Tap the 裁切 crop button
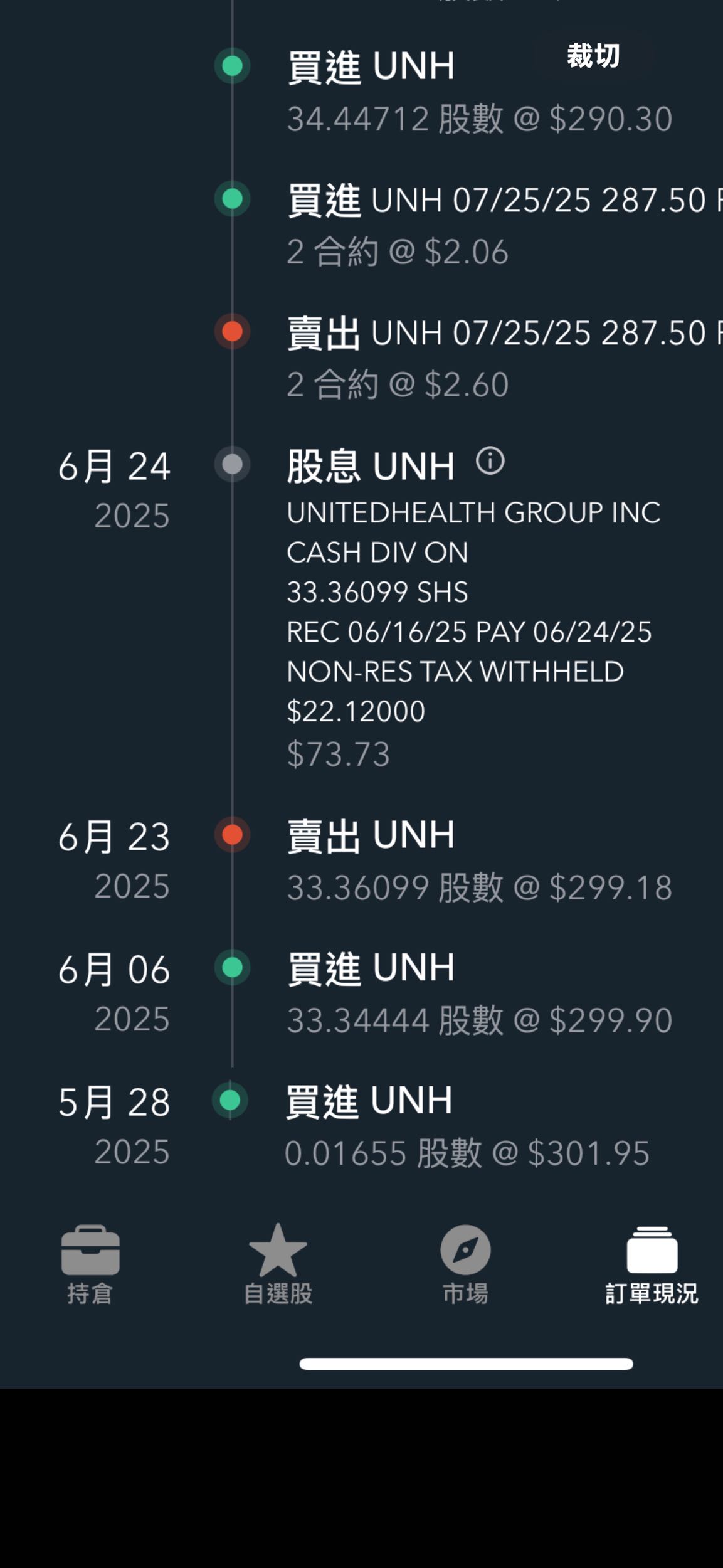Screen dimensions: 723x1568 tap(592, 56)
